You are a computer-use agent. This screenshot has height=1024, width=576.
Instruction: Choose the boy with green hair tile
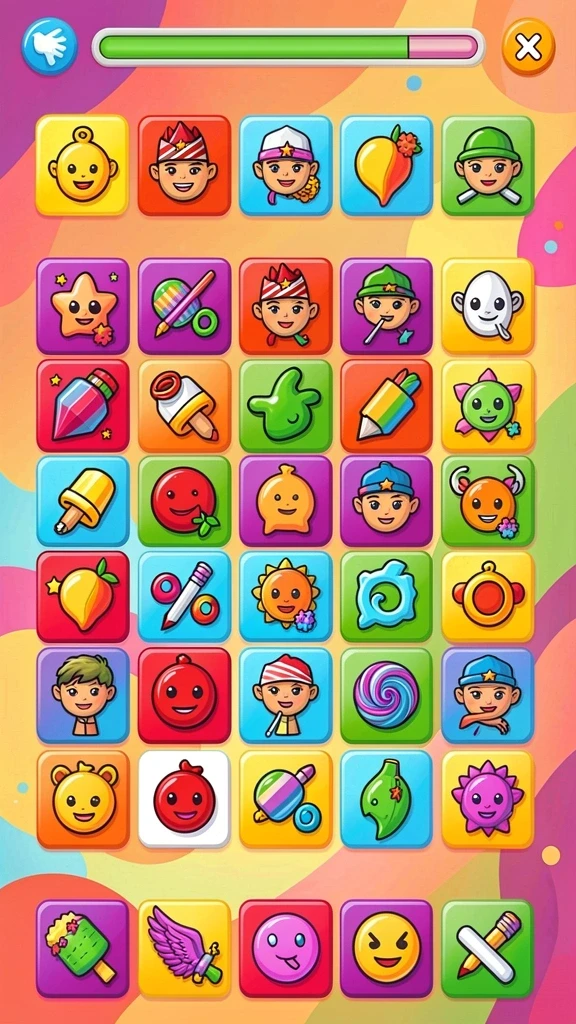pyautogui.click(x=83, y=696)
